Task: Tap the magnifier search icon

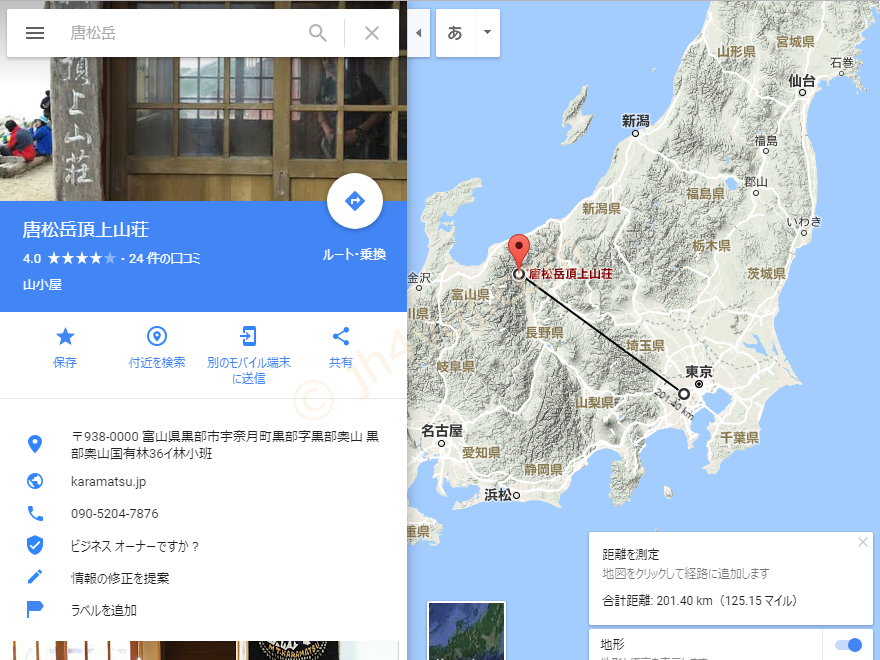Action: pos(318,33)
